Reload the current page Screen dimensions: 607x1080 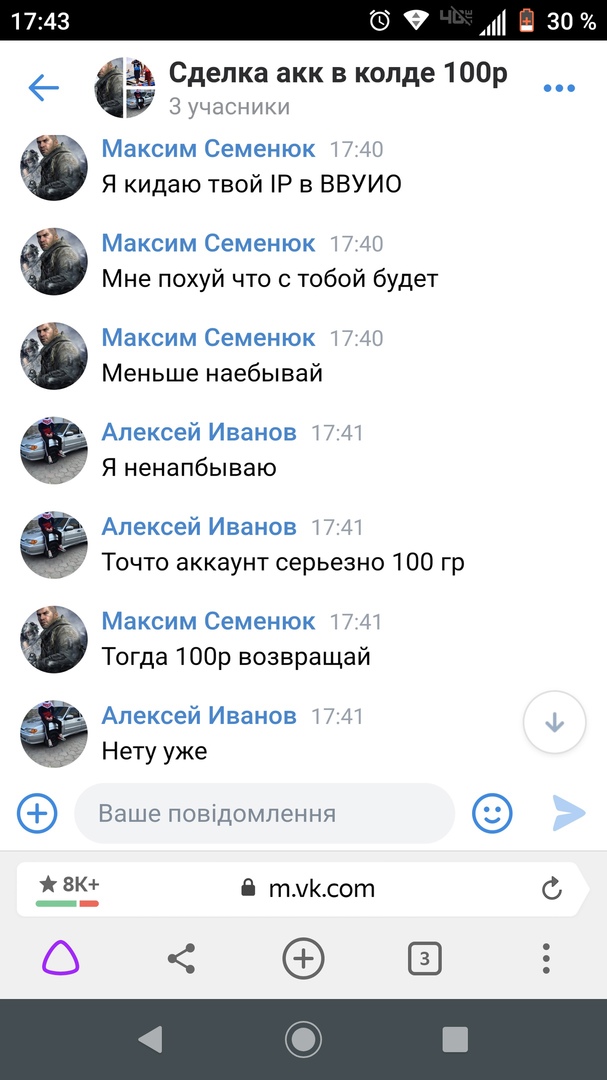point(551,888)
